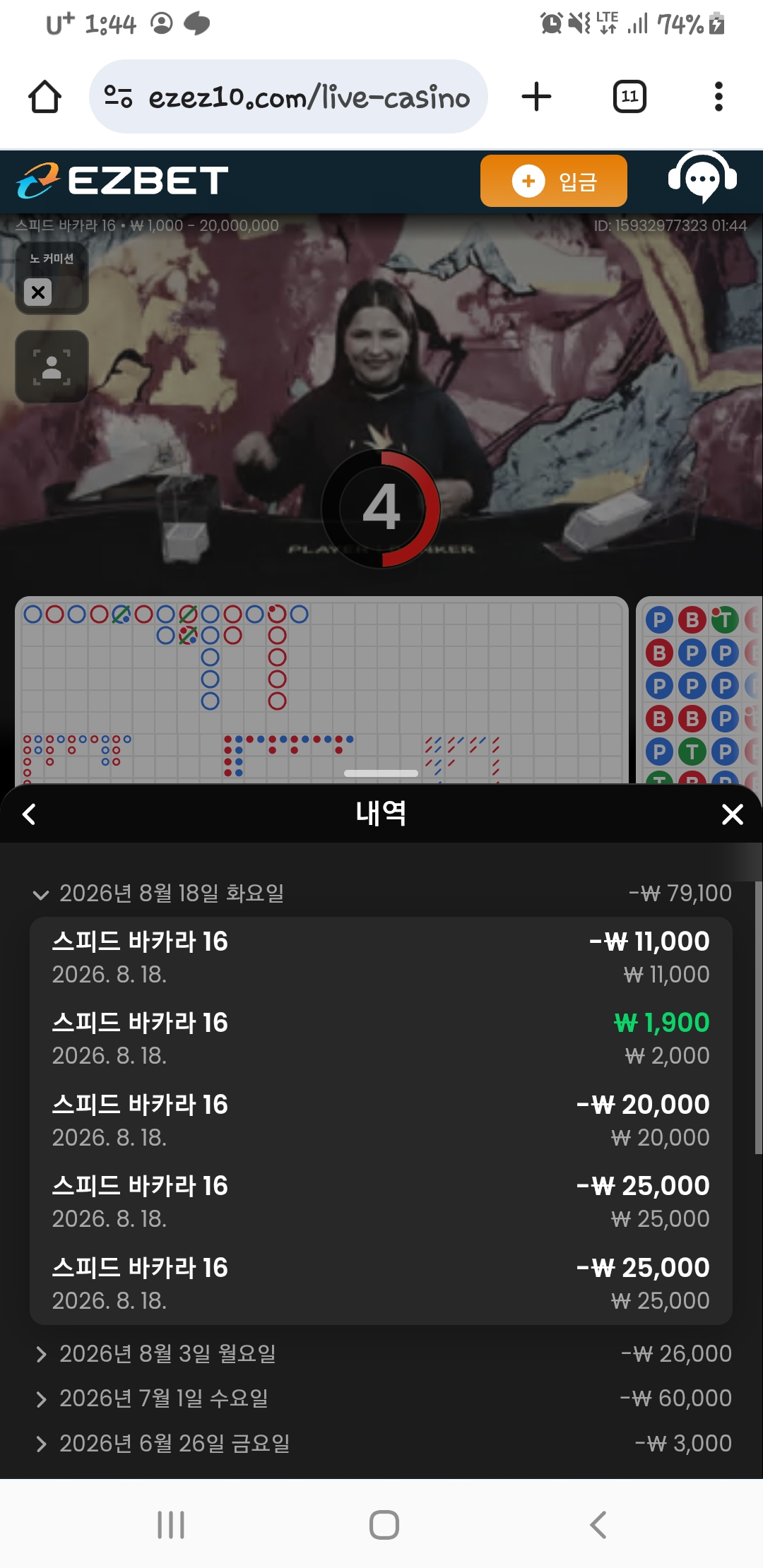Open the tab switcher showing 11 tabs
This screenshot has height=1568, width=763.
(629, 97)
